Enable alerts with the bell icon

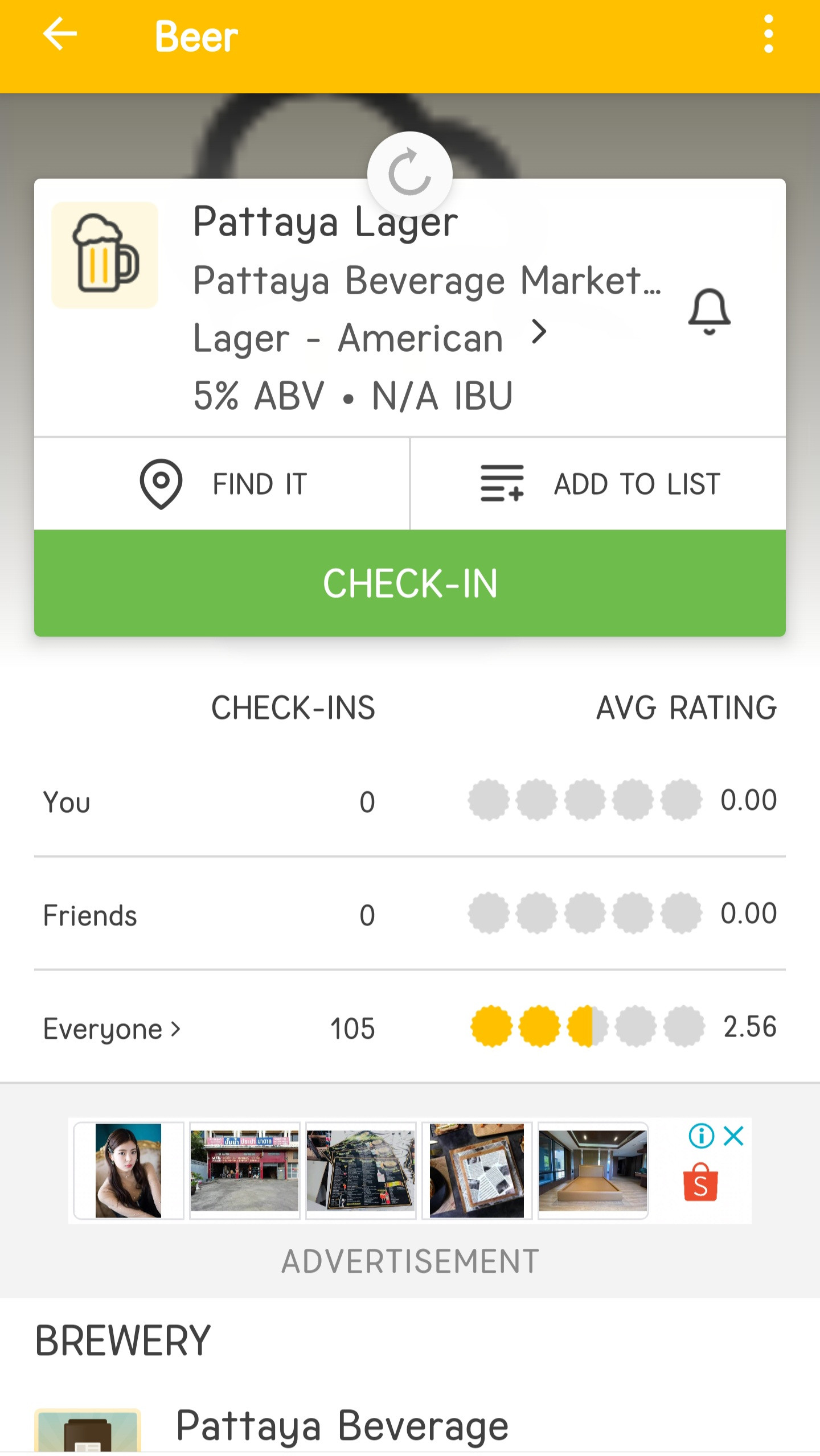click(709, 311)
